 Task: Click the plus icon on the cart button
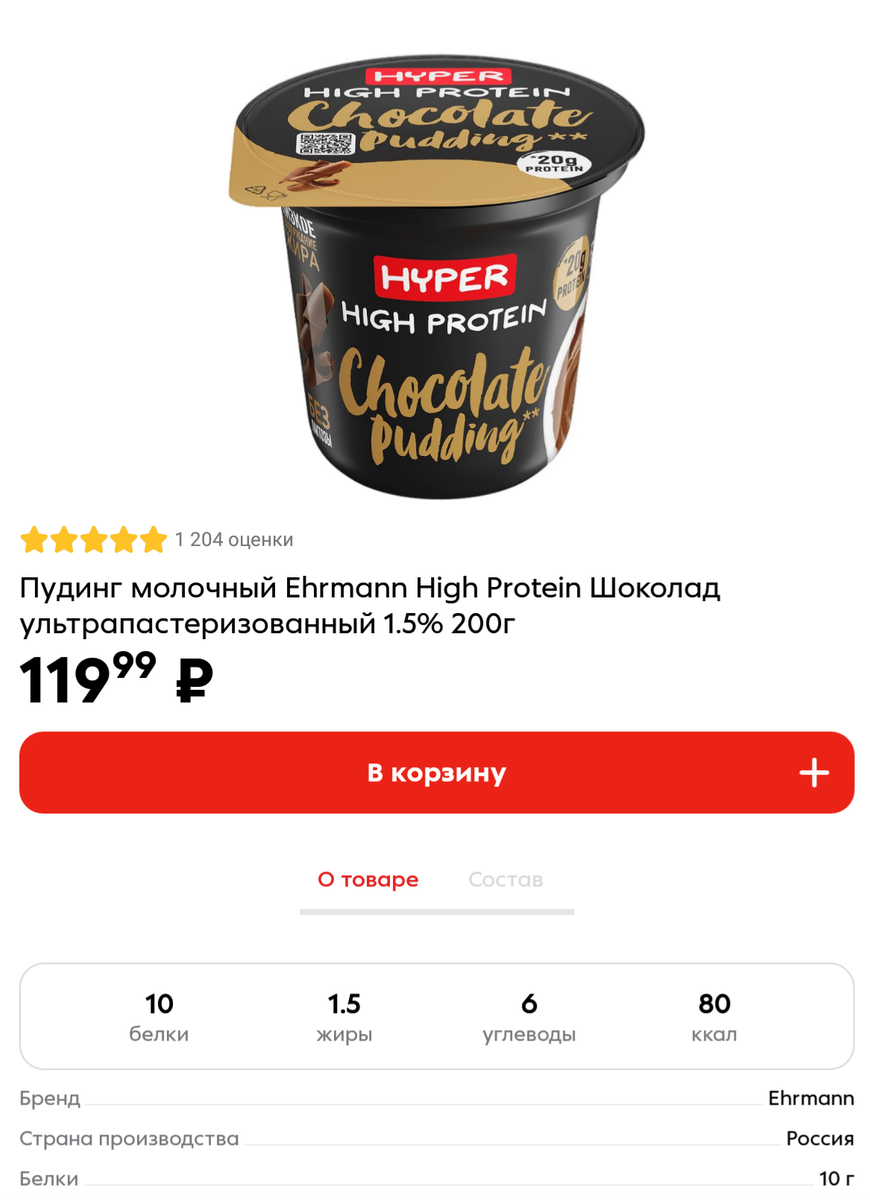[x=816, y=772]
